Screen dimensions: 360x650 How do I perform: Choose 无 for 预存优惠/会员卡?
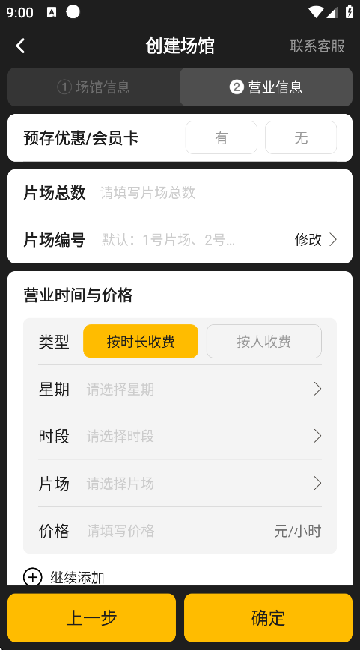(301, 138)
